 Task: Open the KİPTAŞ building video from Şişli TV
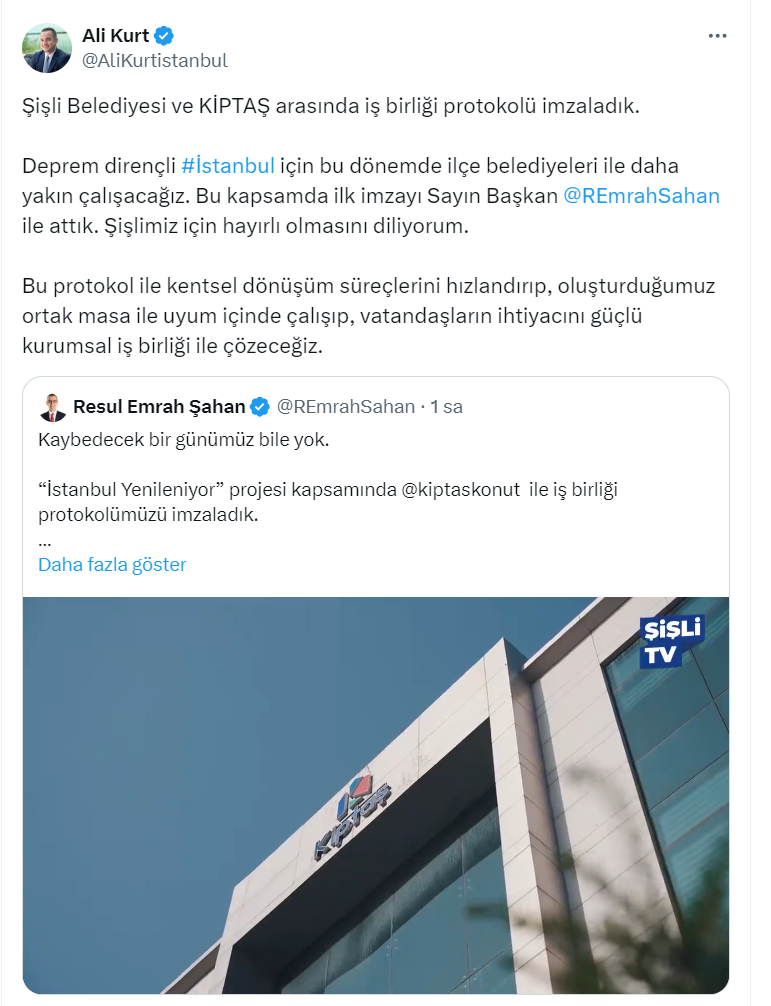pyautogui.click(x=375, y=795)
